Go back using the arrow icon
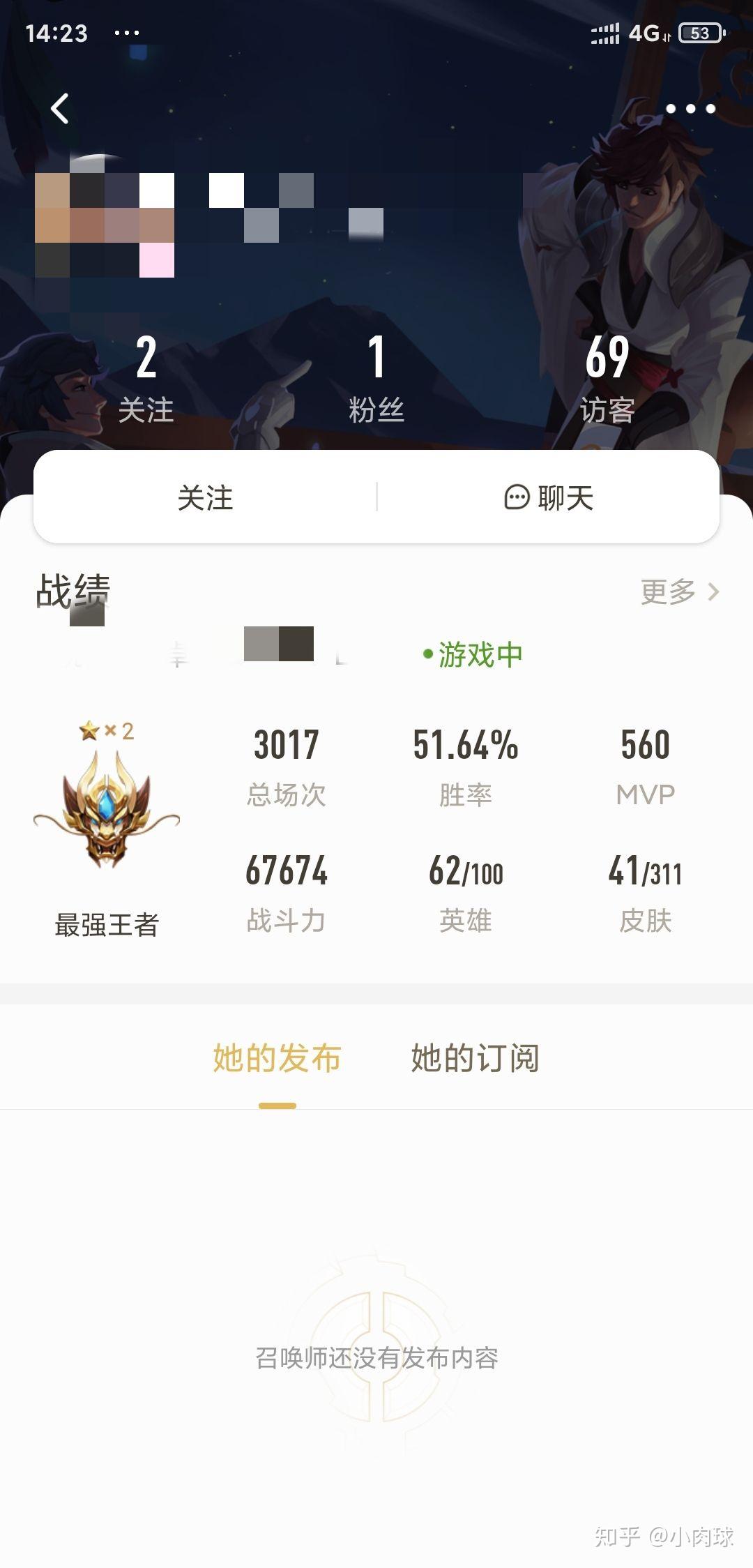This screenshot has width=753, height=1568. click(x=60, y=109)
